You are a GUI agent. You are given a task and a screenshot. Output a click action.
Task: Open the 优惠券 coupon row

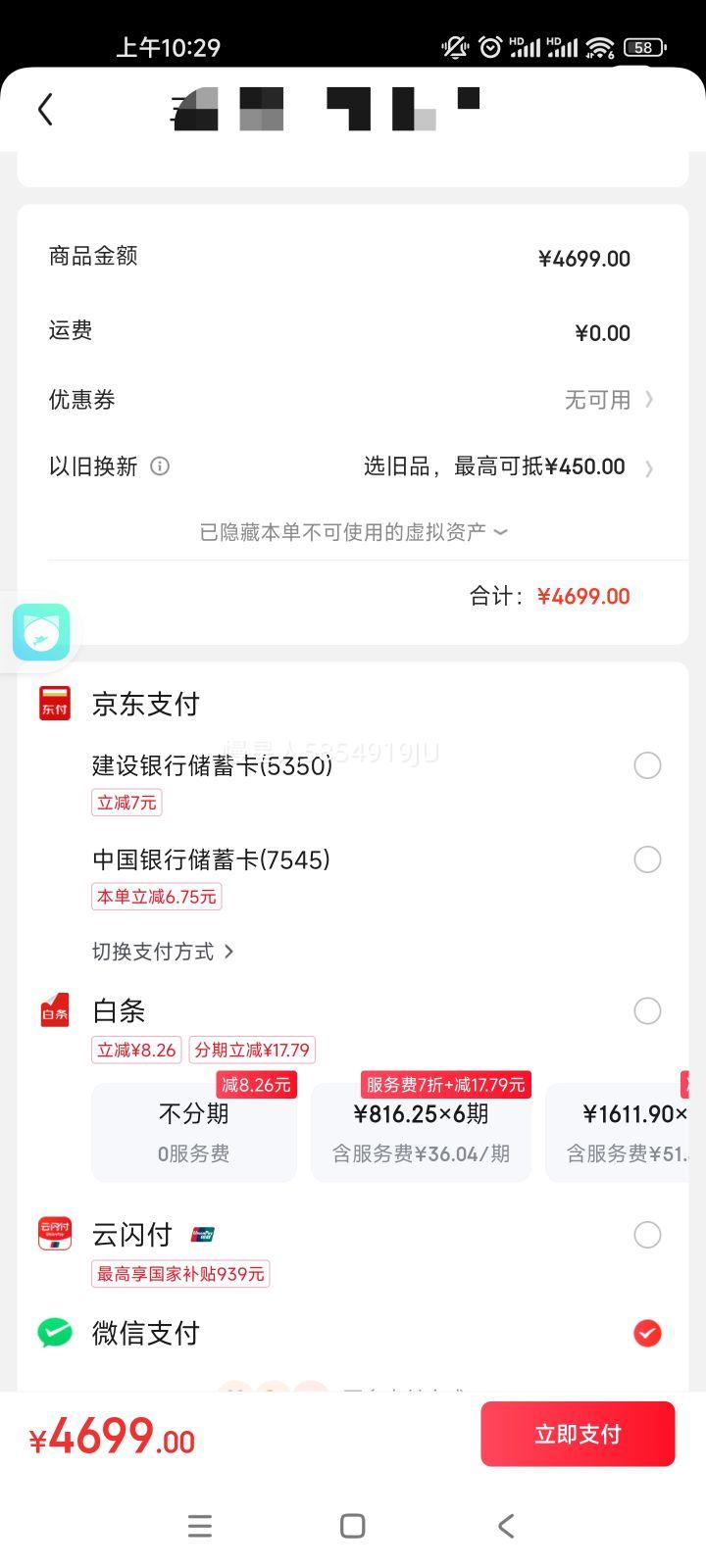353,400
